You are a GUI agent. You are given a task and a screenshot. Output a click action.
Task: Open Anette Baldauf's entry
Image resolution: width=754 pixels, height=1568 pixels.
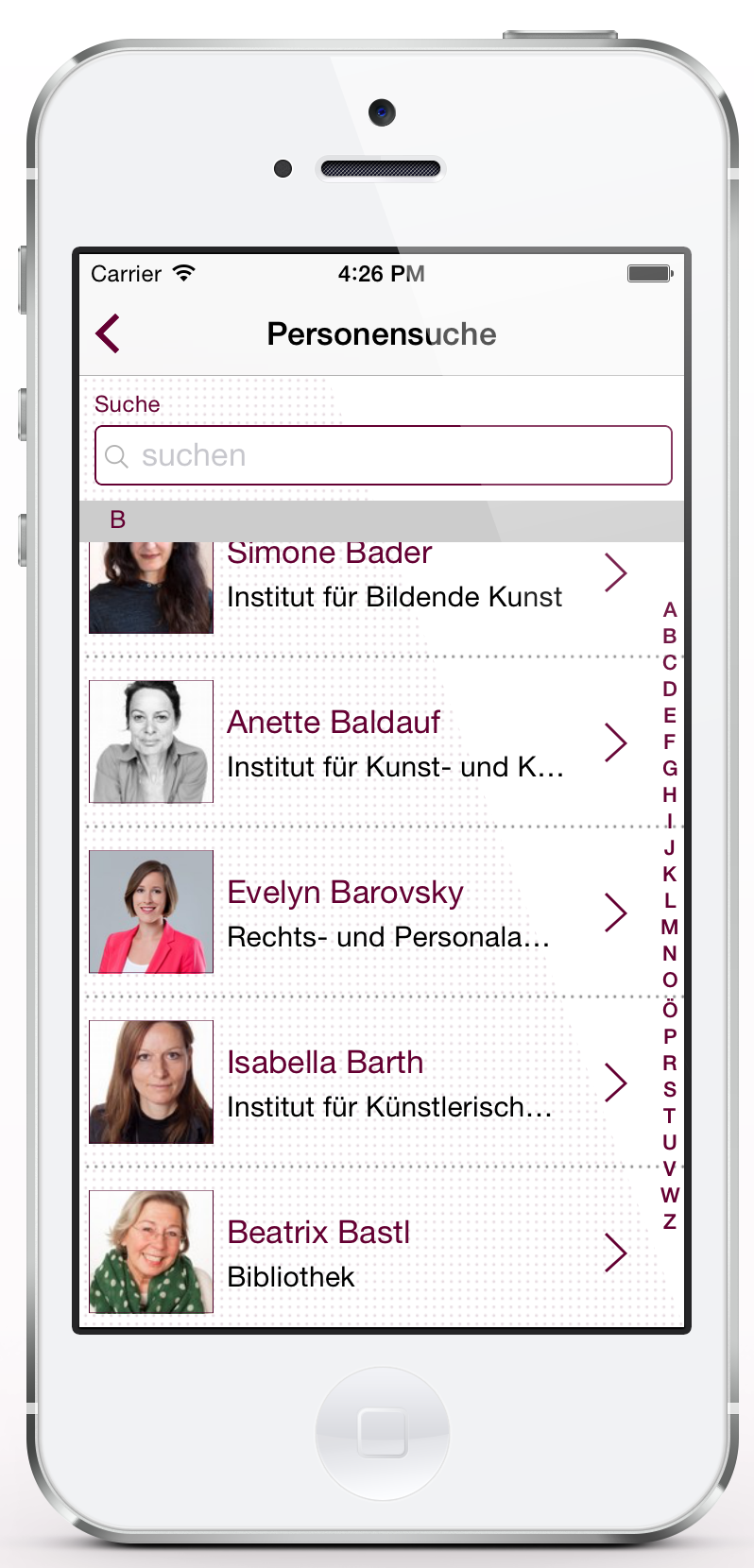378,743
